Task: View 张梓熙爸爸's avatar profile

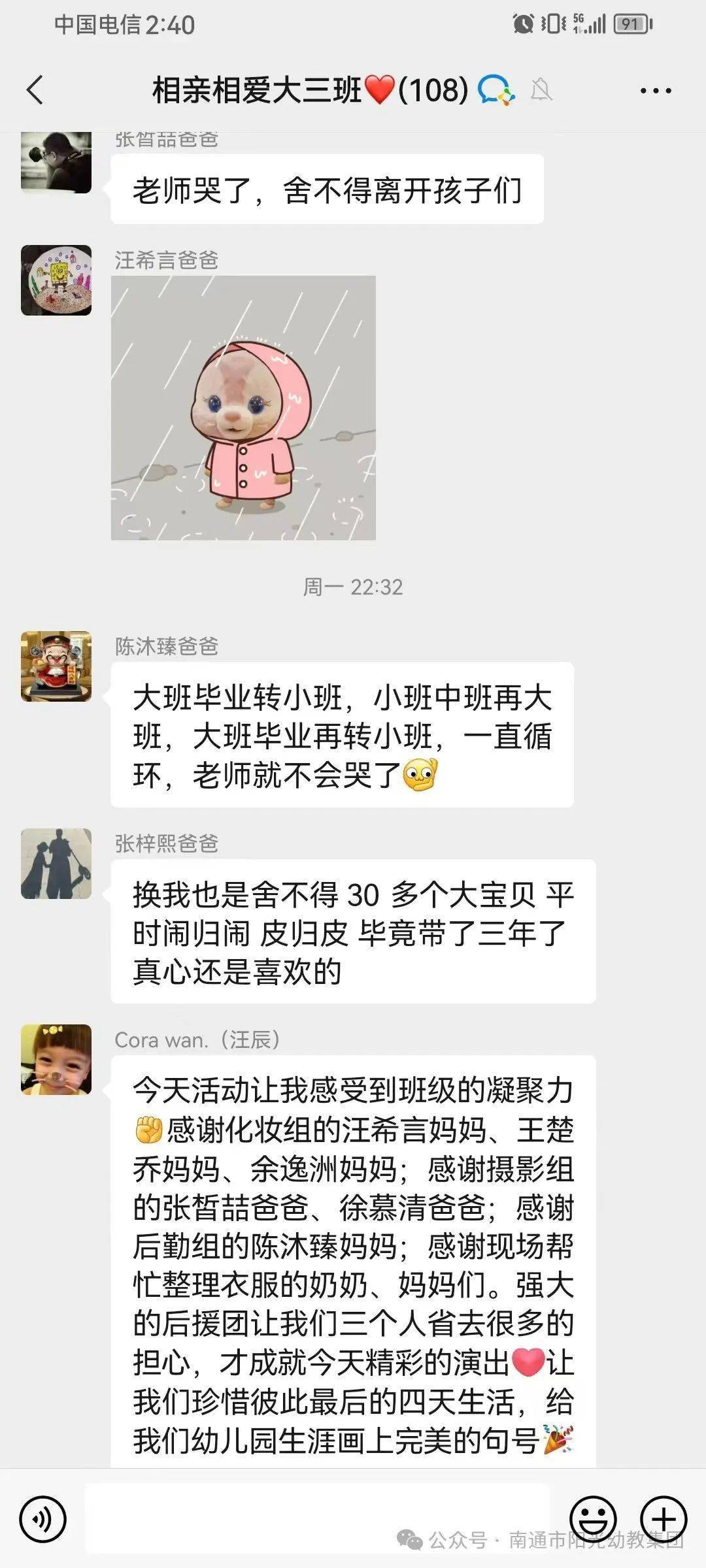Action: [x=56, y=864]
